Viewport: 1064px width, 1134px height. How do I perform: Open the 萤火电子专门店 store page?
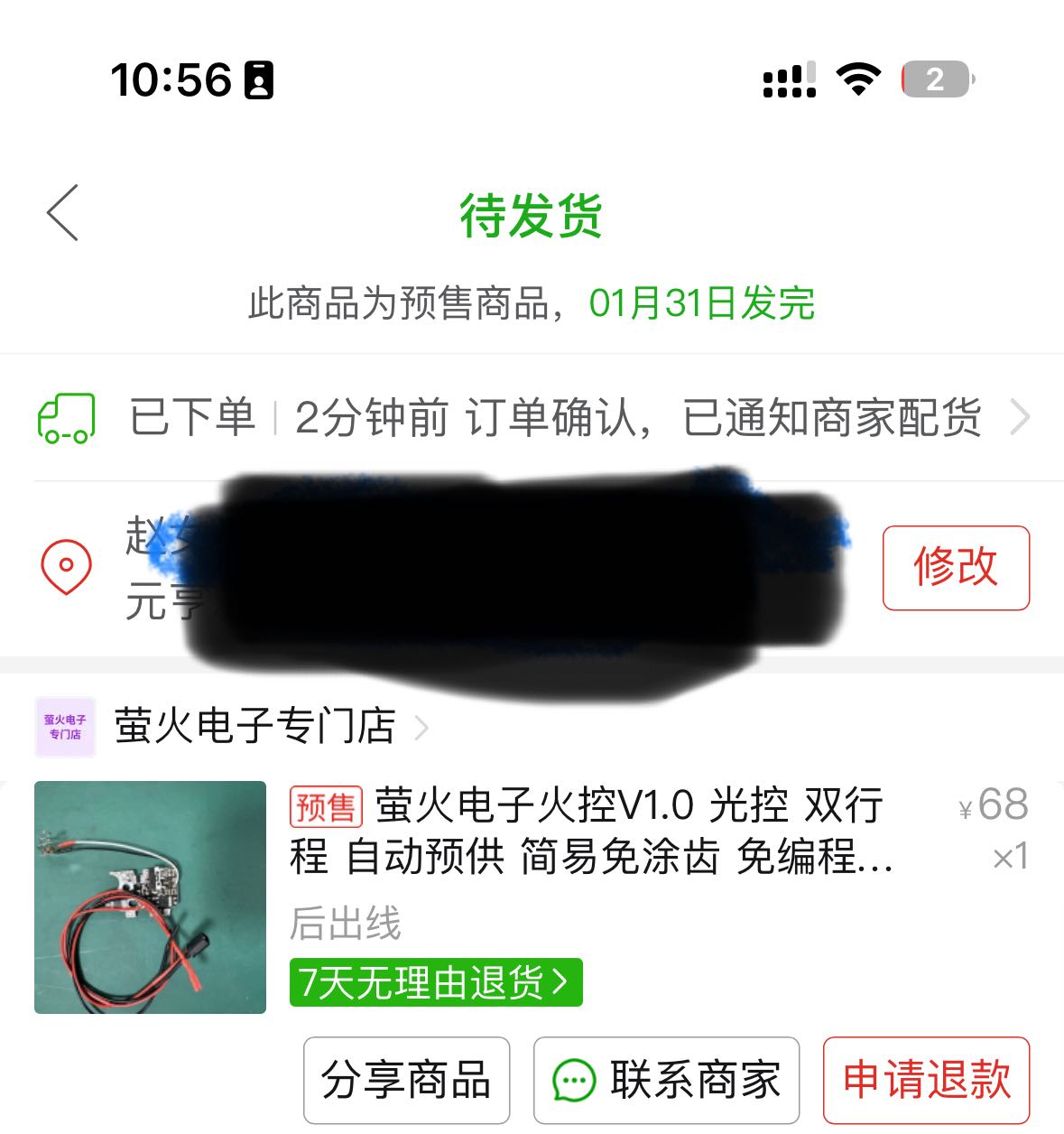point(254,726)
